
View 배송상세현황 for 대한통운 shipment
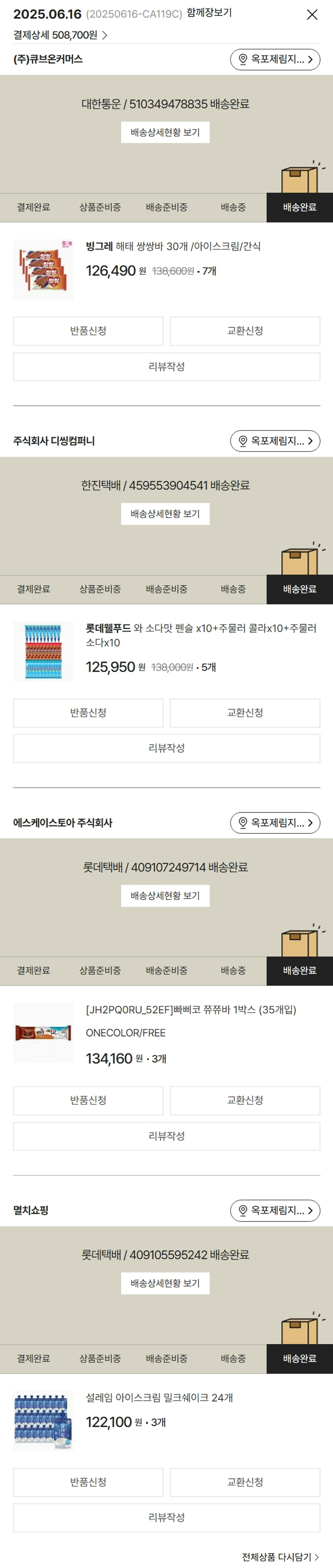pos(165,133)
